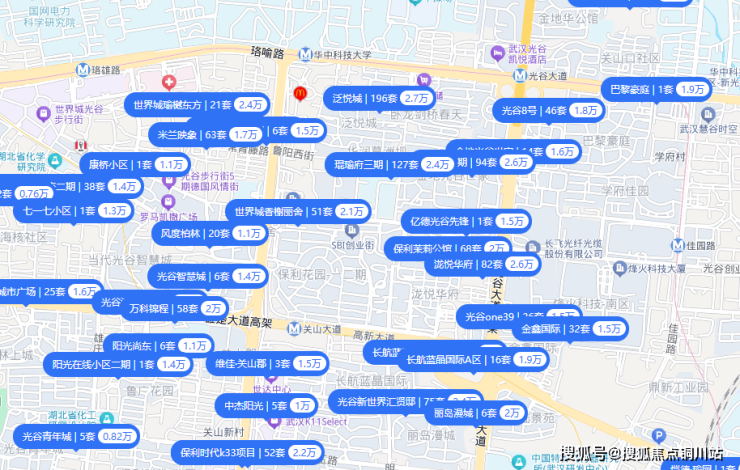
Task: Select the 金鑫国际 32套 marker
Action: click(568, 328)
